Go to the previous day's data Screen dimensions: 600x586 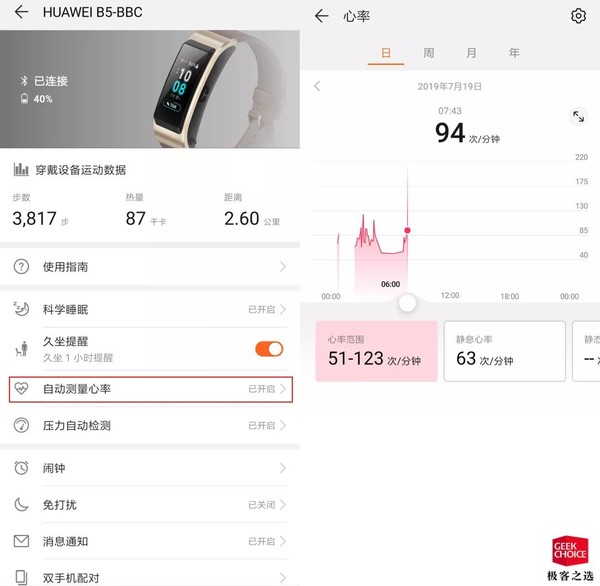tap(318, 86)
